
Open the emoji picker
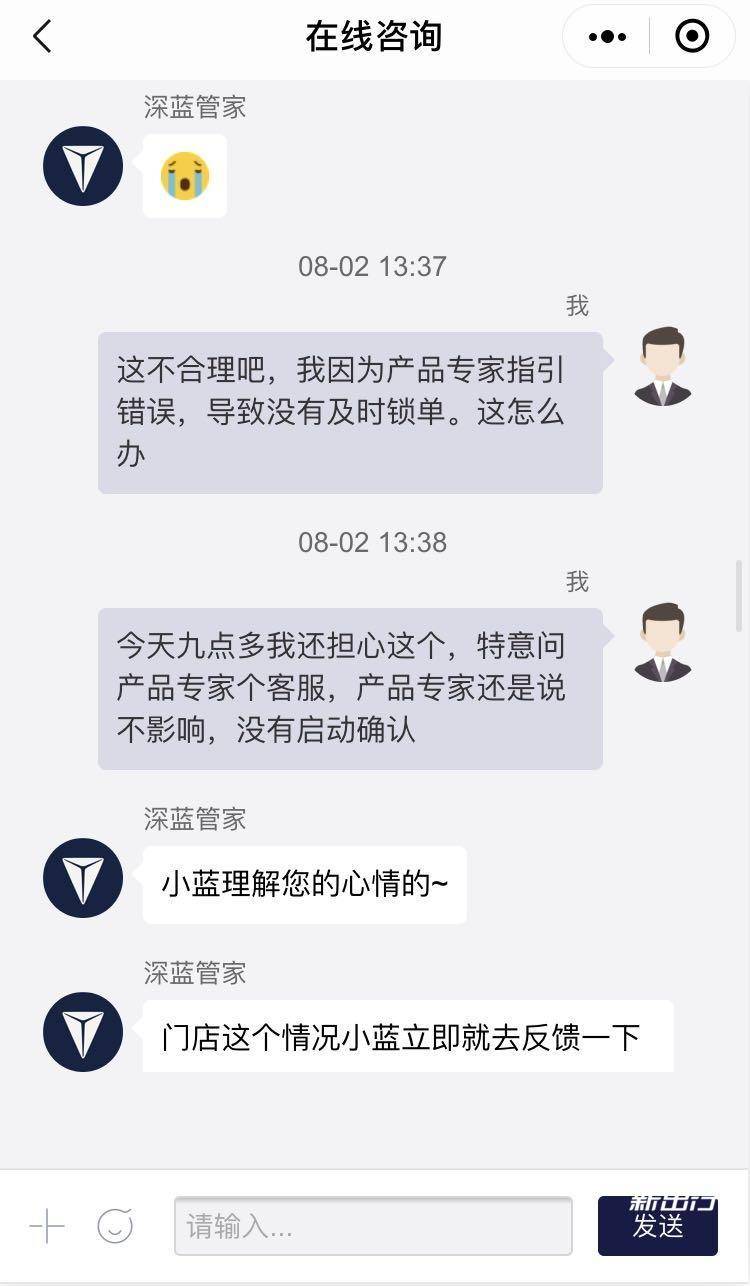115,1226
